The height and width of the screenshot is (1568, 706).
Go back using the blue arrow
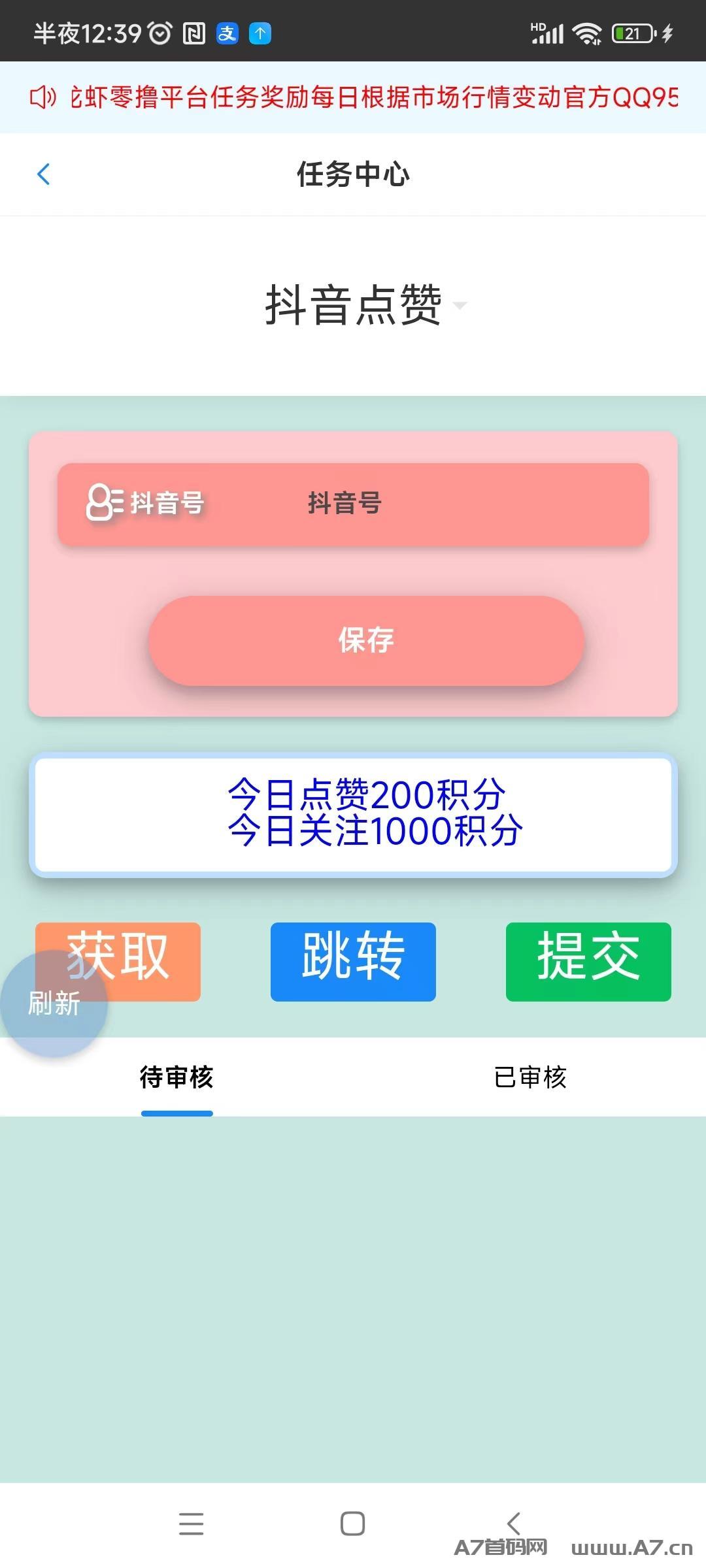click(x=44, y=174)
